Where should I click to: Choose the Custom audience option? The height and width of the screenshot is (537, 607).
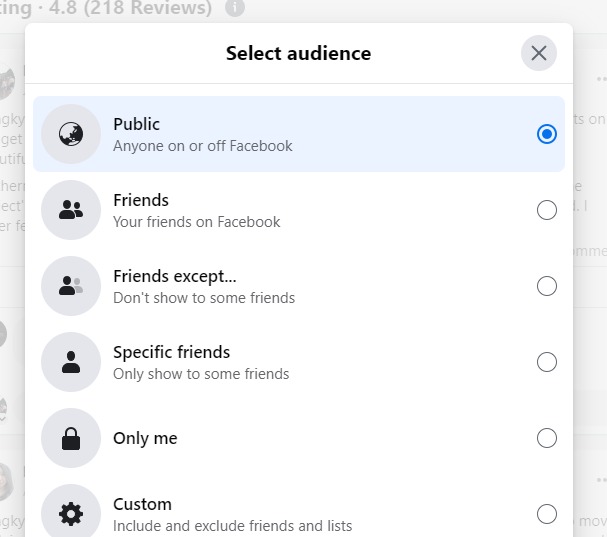[546, 514]
